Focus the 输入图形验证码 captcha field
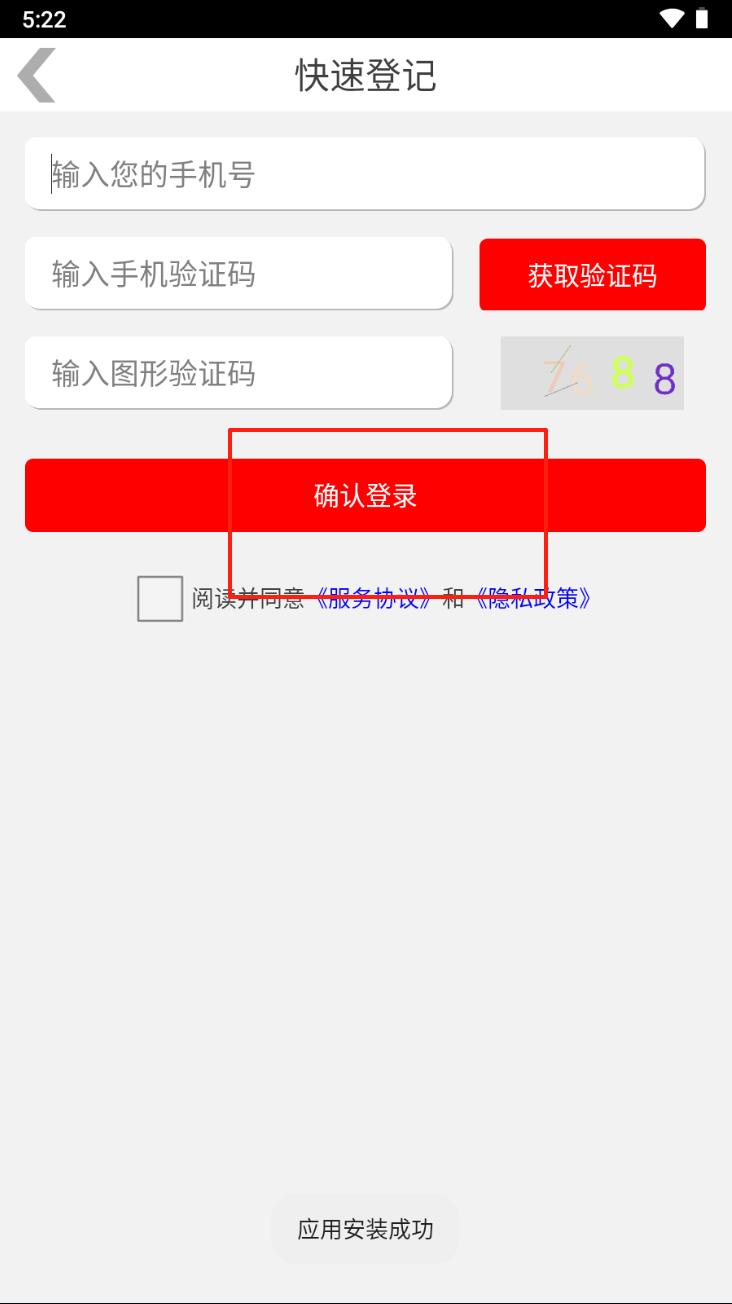This screenshot has height=1304, width=732. click(x=238, y=373)
